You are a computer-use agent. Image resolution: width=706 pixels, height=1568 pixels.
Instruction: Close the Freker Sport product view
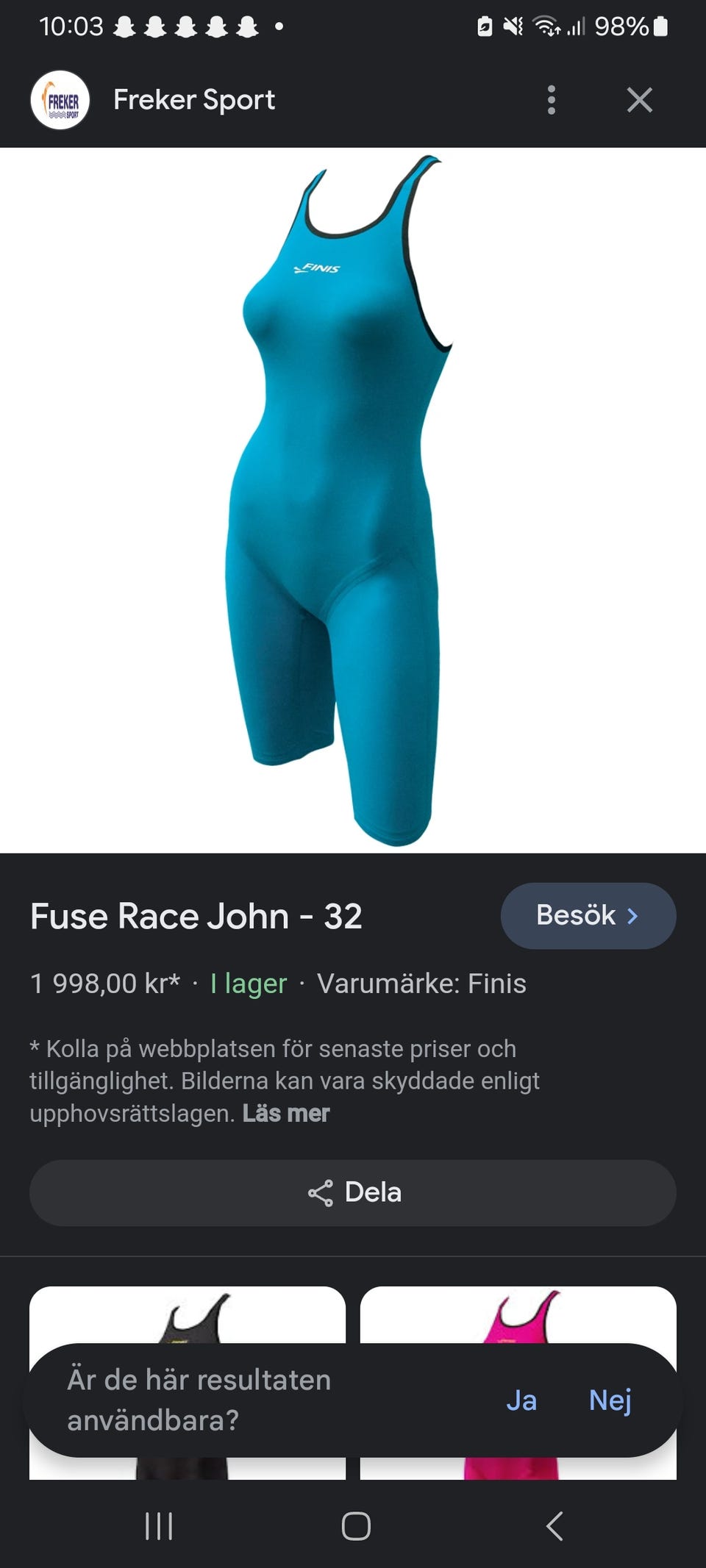point(640,100)
